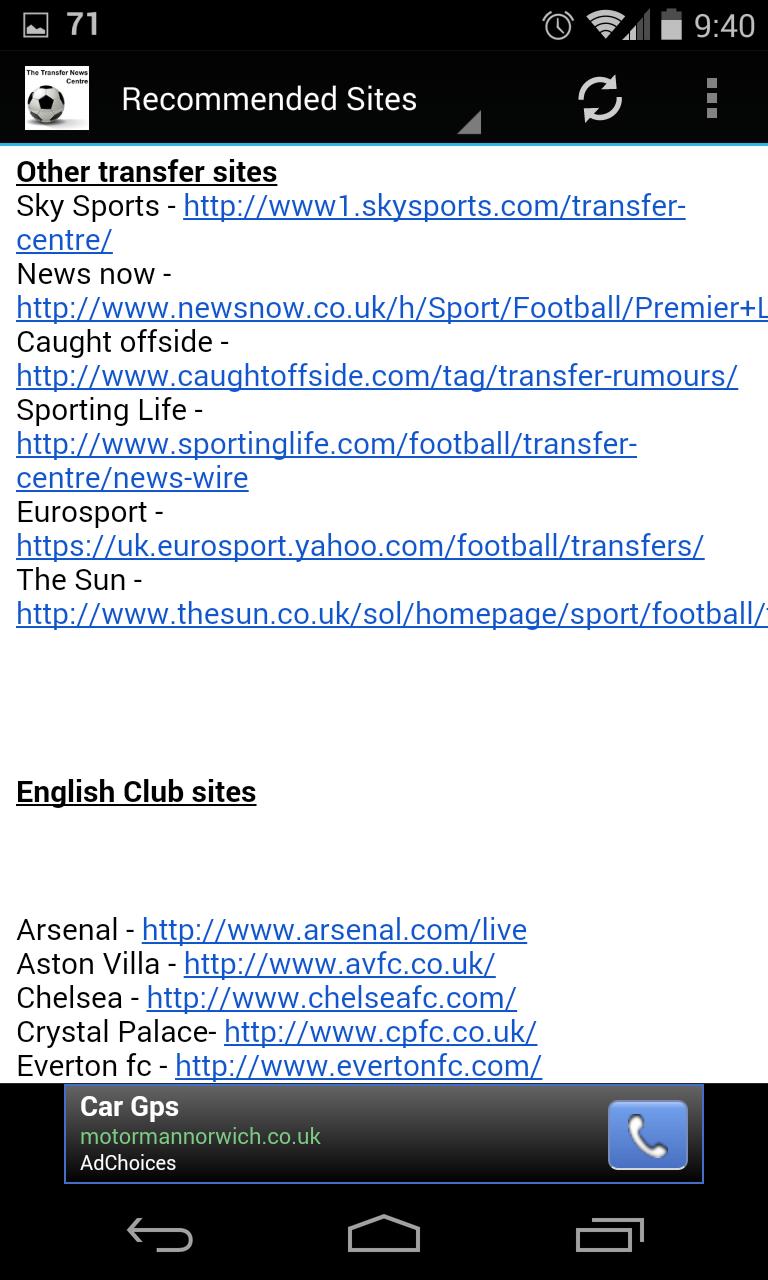Open the Arsenal club site link
This screenshot has height=1280, width=768.
coord(335,929)
